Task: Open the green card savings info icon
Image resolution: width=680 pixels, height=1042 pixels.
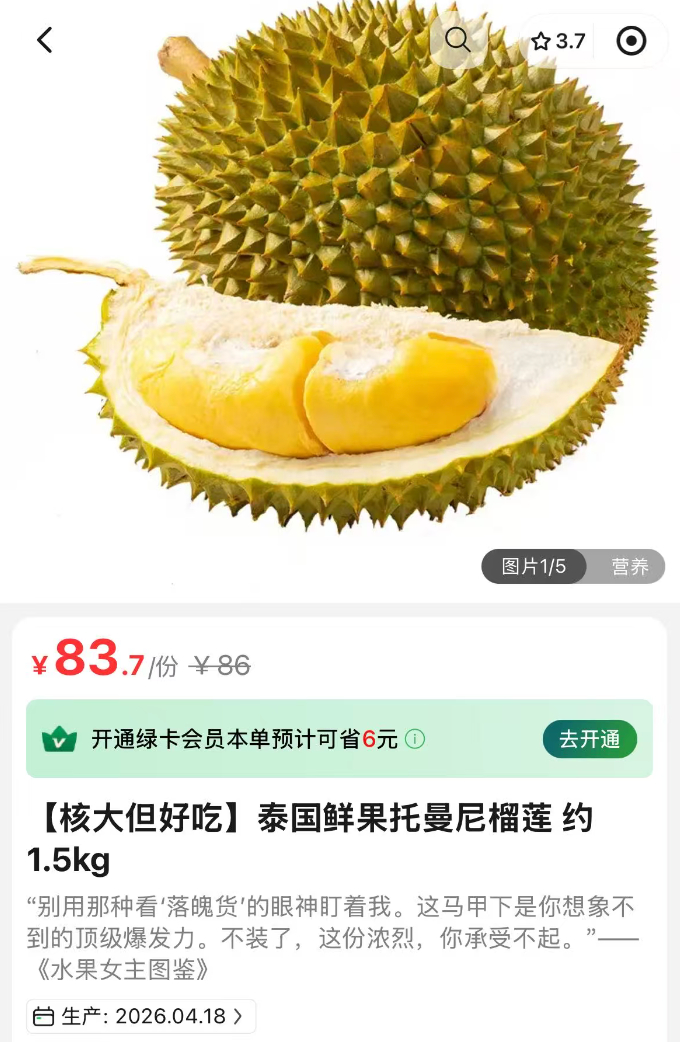Action: pyautogui.click(x=415, y=739)
